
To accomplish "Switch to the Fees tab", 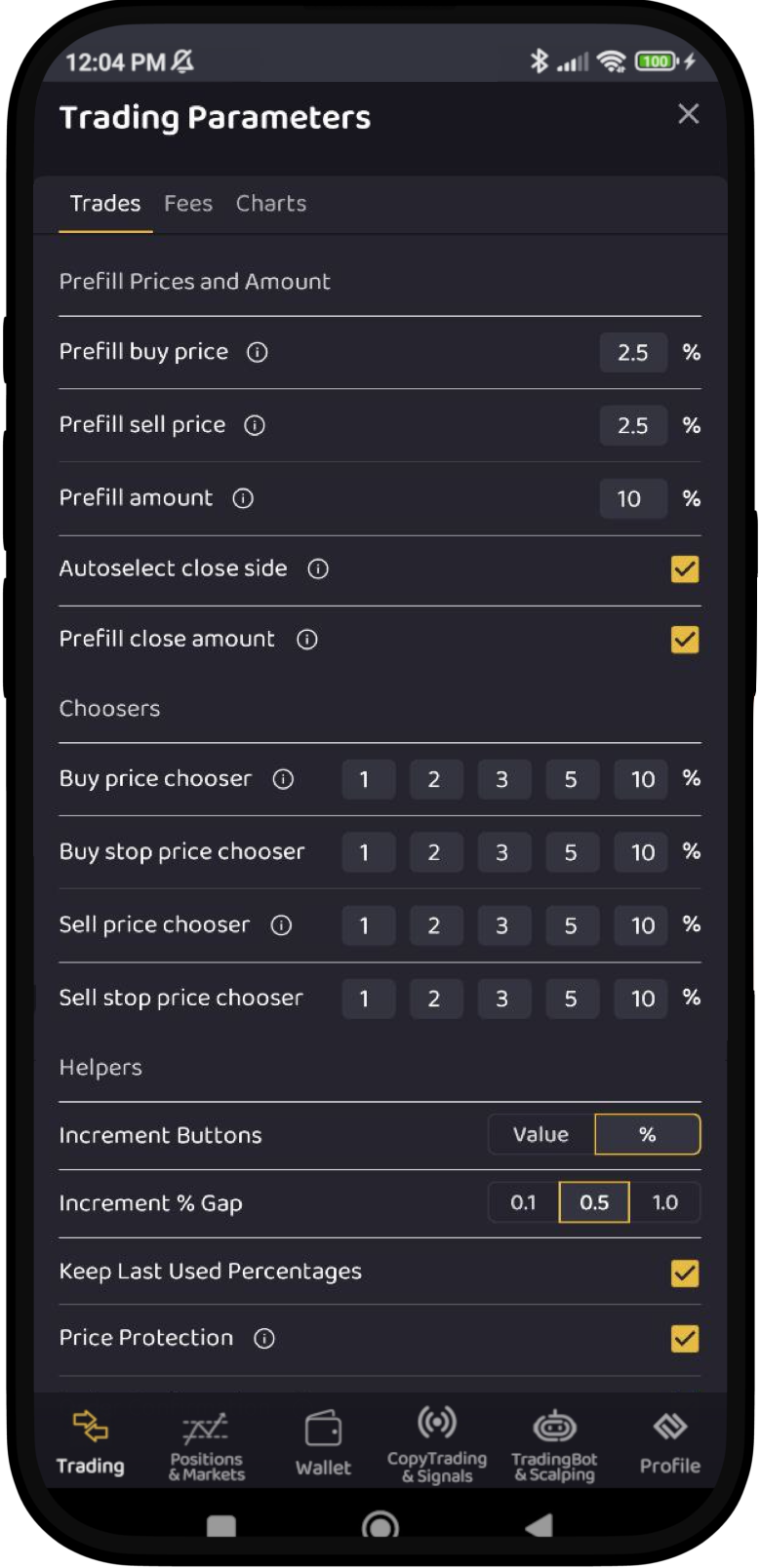I will coord(188,204).
